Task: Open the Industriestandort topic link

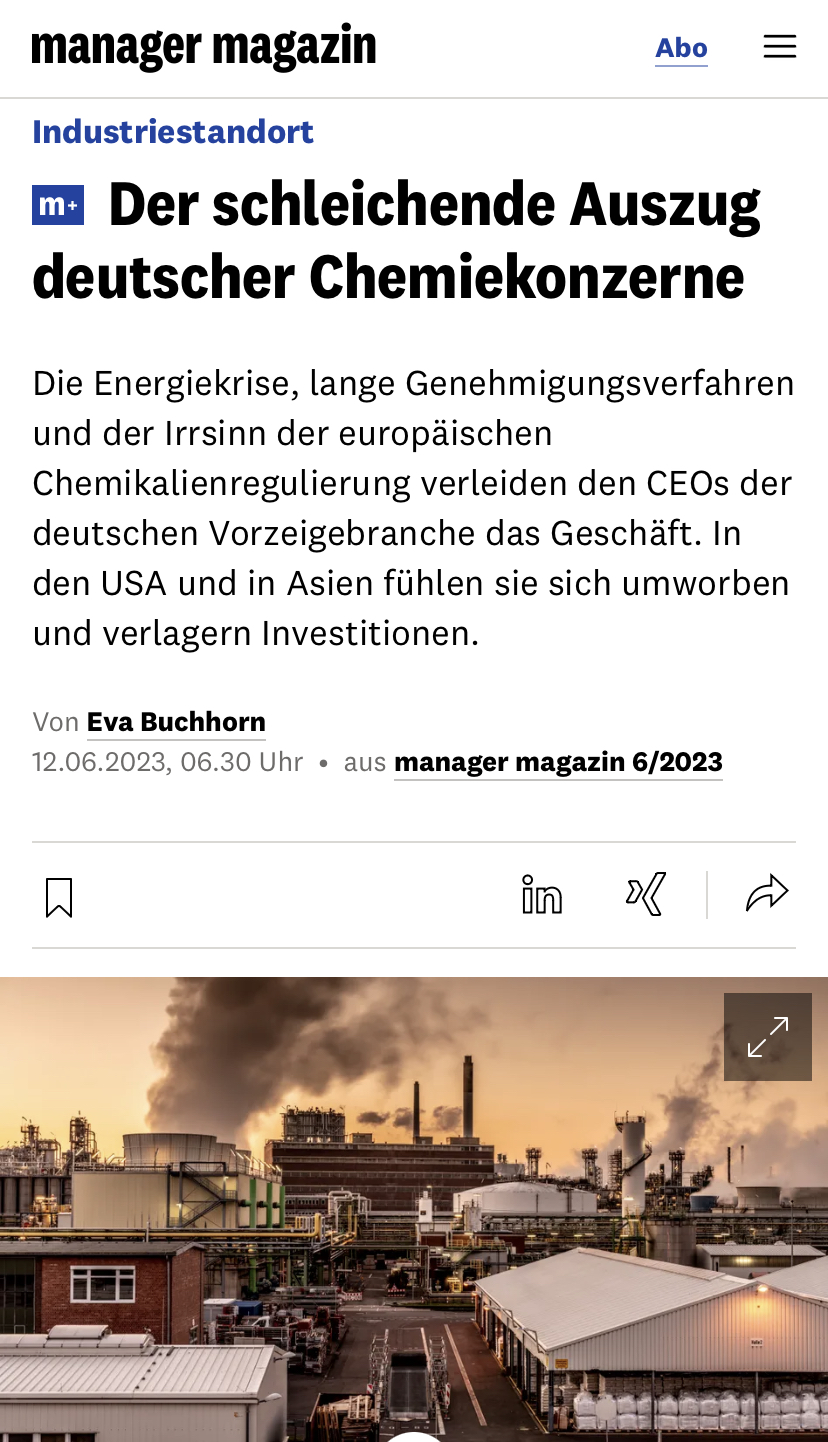Action: [x=173, y=131]
